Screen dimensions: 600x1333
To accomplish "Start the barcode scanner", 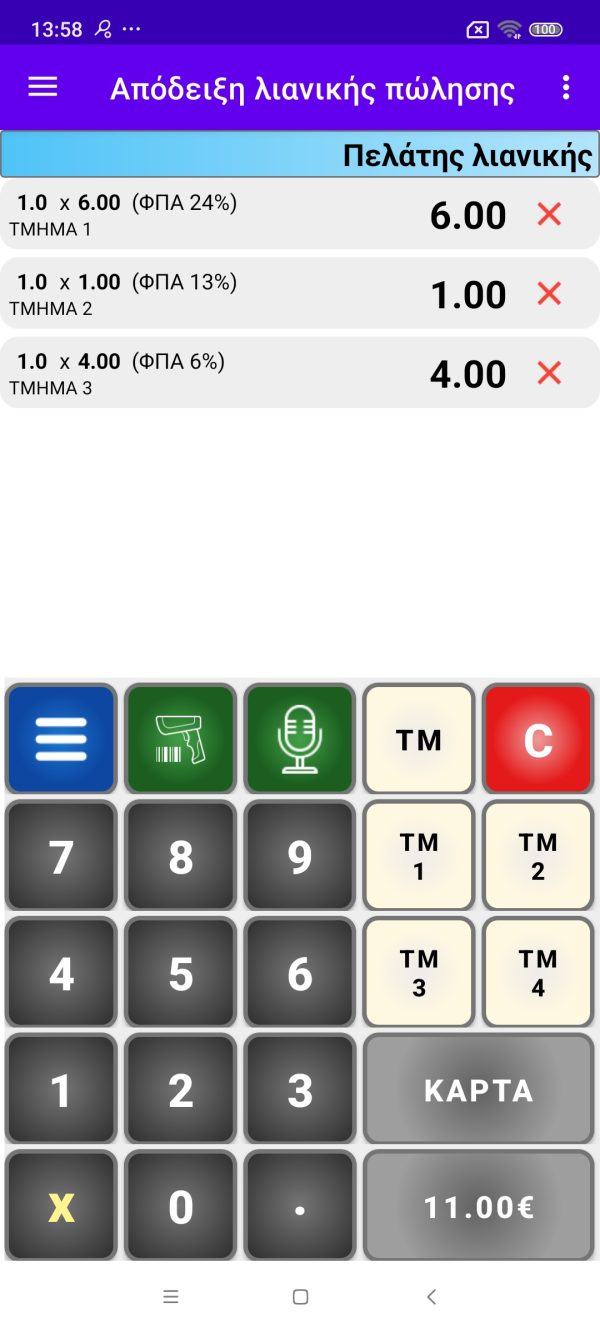I will 180,739.
